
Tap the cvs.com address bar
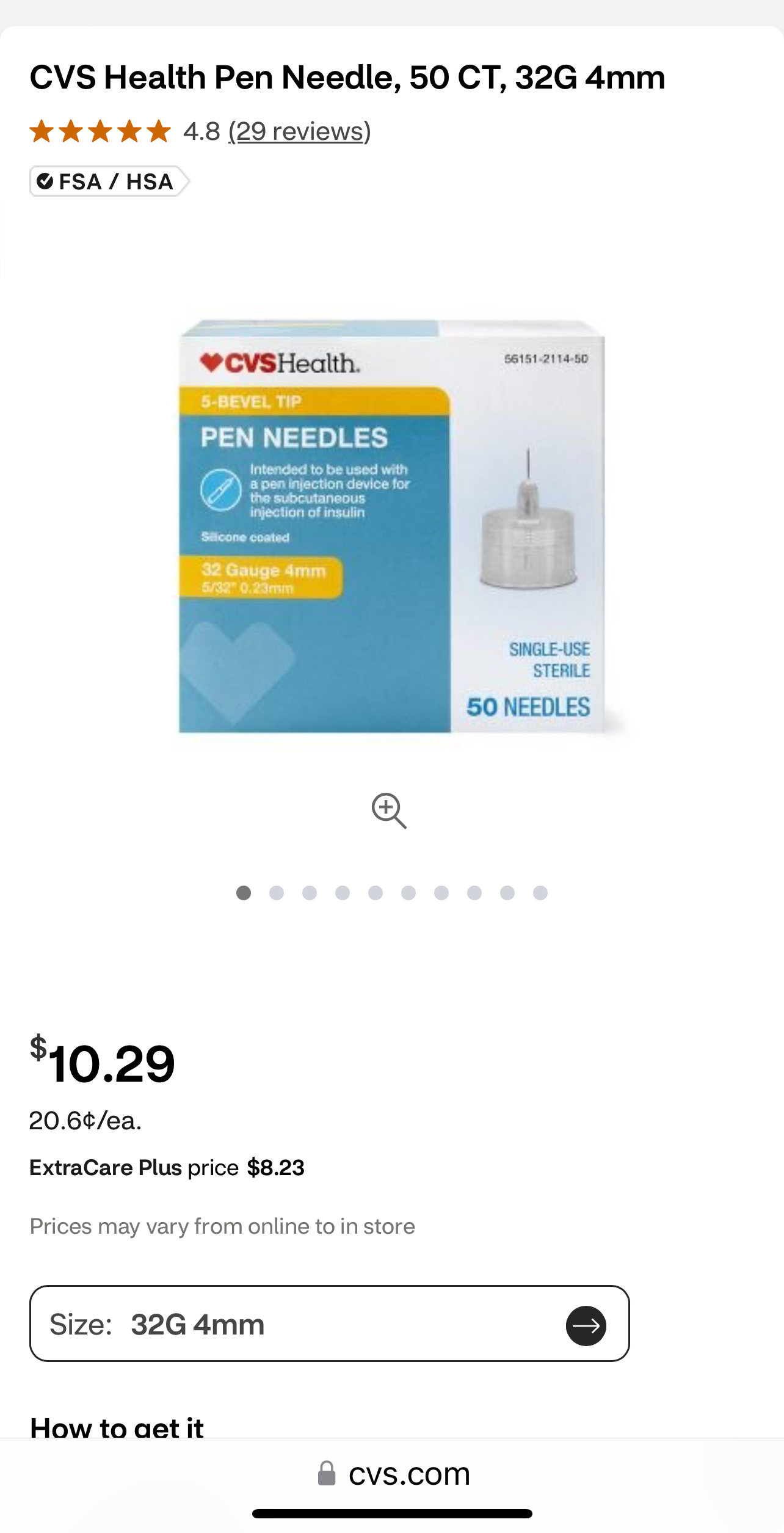pyautogui.click(x=394, y=1474)
